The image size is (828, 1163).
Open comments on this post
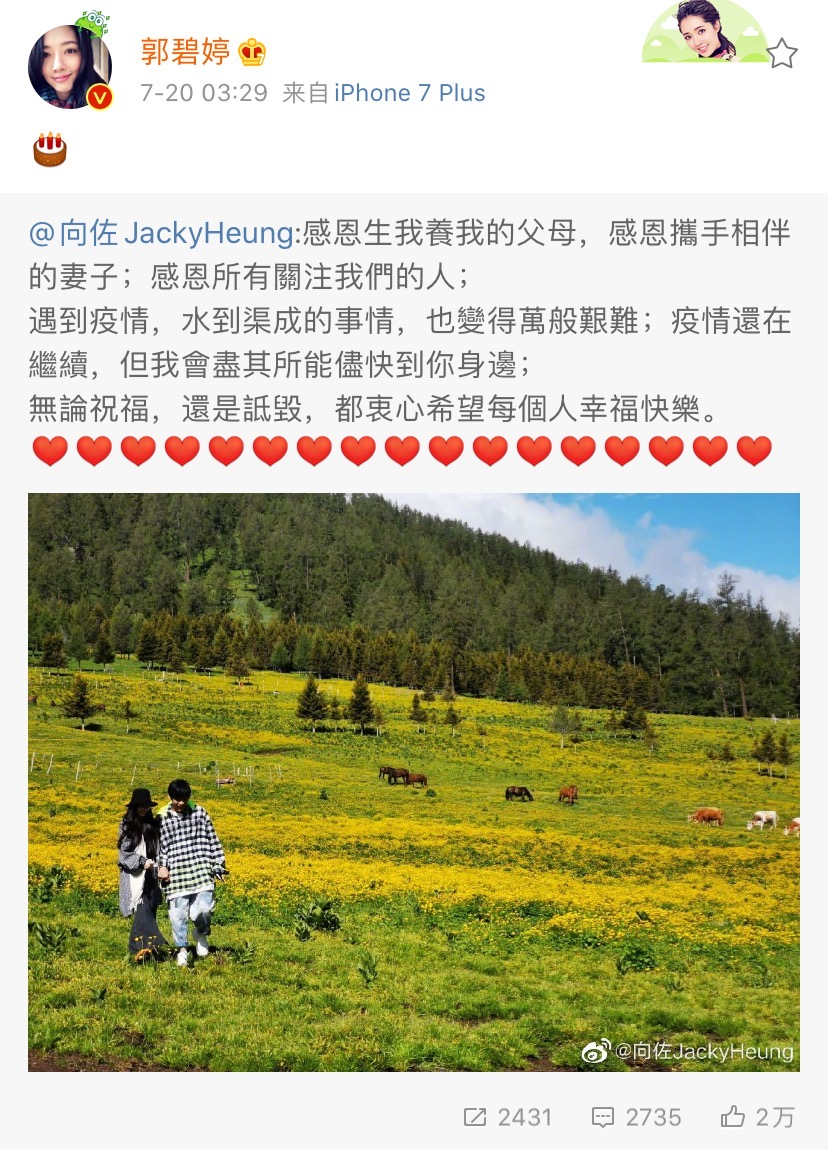coord(636,1117)
